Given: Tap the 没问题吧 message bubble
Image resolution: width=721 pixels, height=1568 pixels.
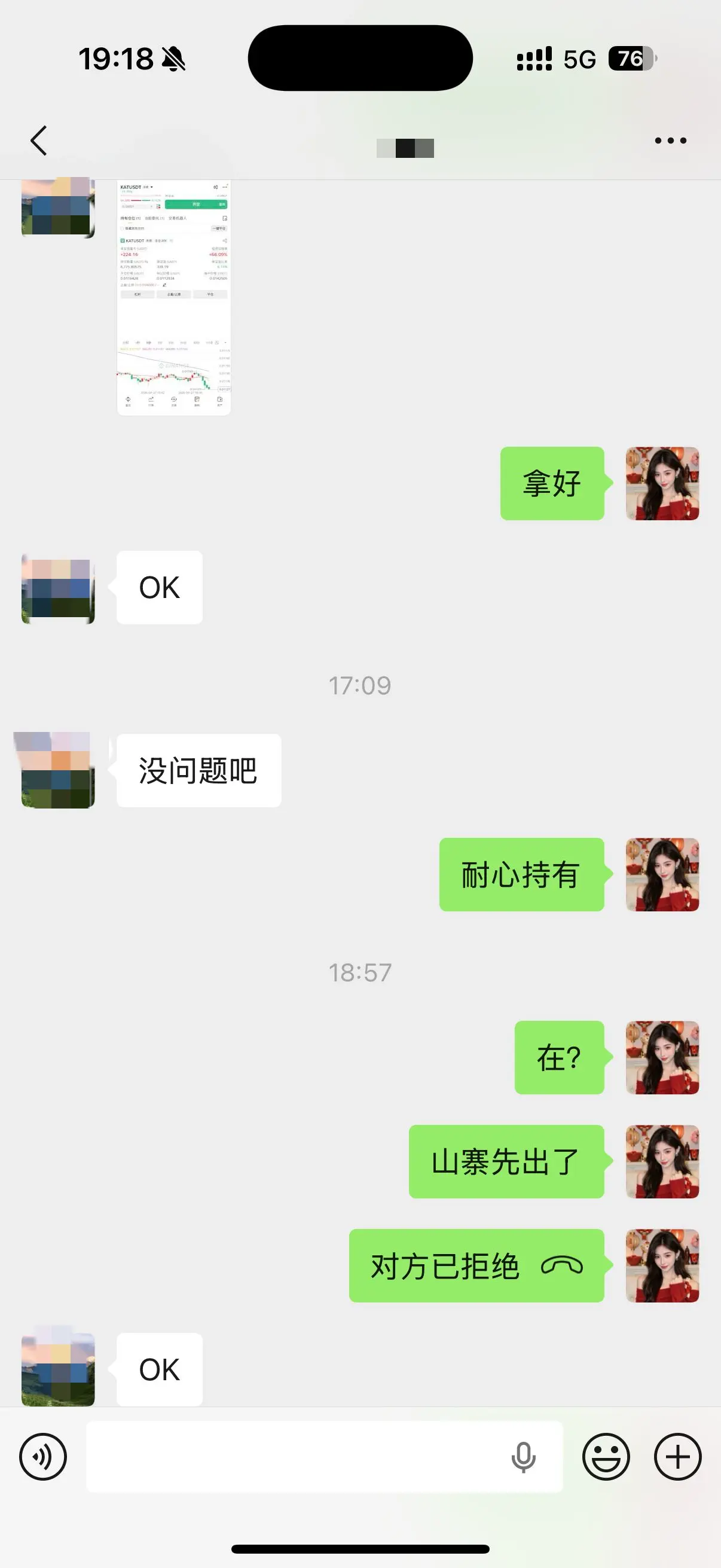Looking at the screenshot, I should [198, 769].
